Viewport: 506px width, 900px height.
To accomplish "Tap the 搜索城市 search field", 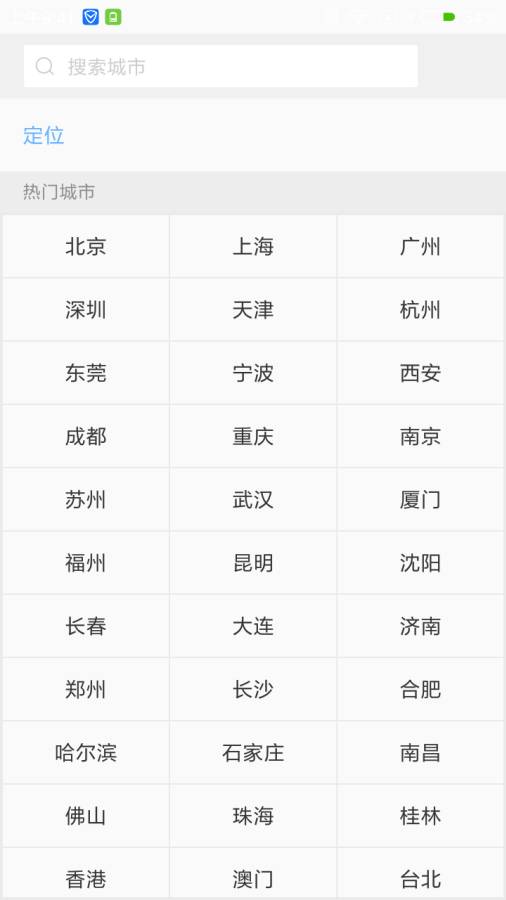I will (x=221, y=67).
